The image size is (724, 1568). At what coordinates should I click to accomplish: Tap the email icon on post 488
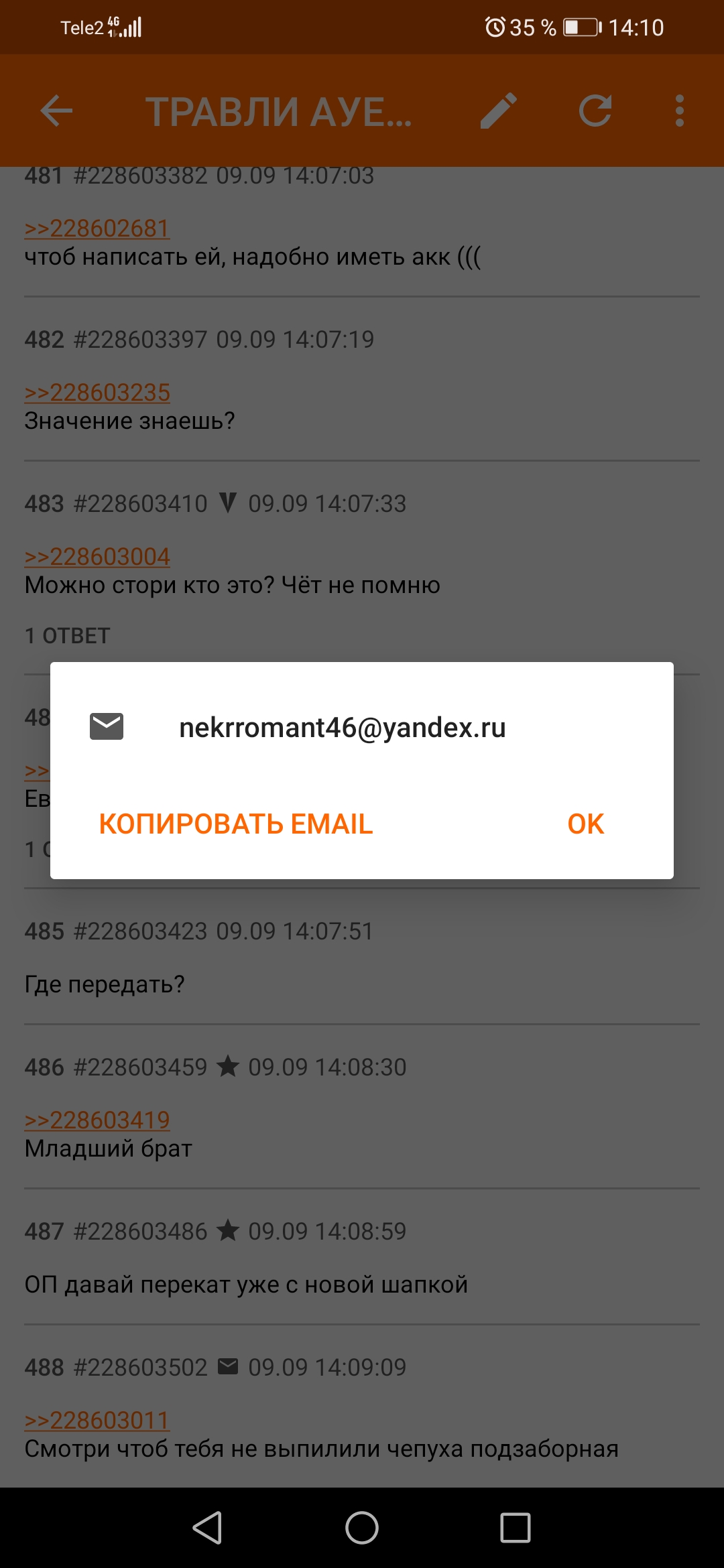click(228, 1366)
